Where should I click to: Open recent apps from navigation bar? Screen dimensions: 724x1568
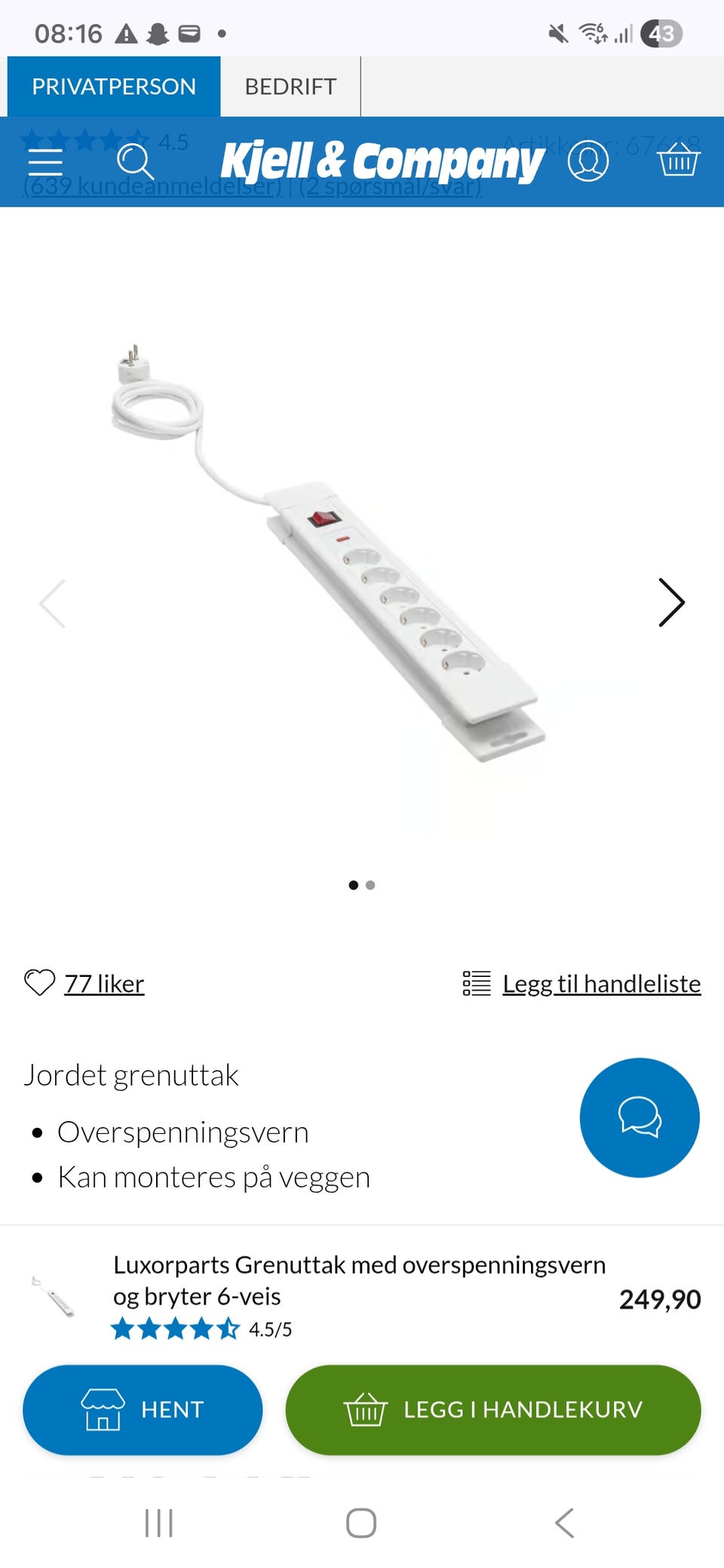coord(159,1523)
